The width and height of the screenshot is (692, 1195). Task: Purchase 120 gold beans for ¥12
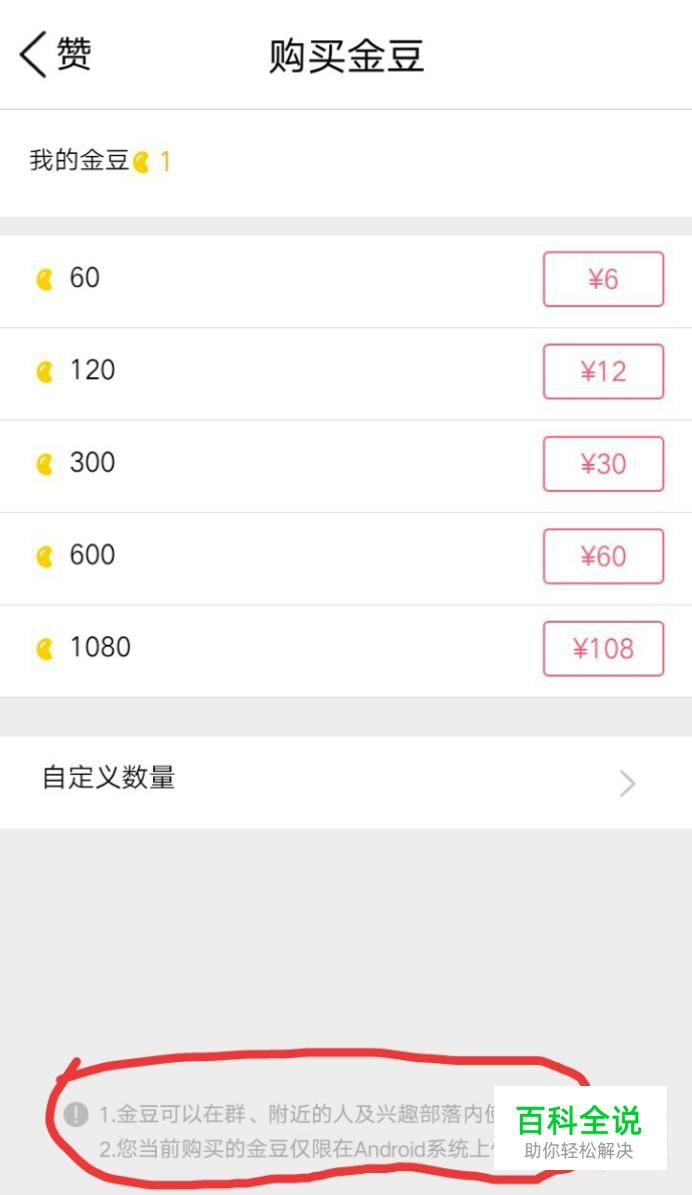[x=603, y=371]
